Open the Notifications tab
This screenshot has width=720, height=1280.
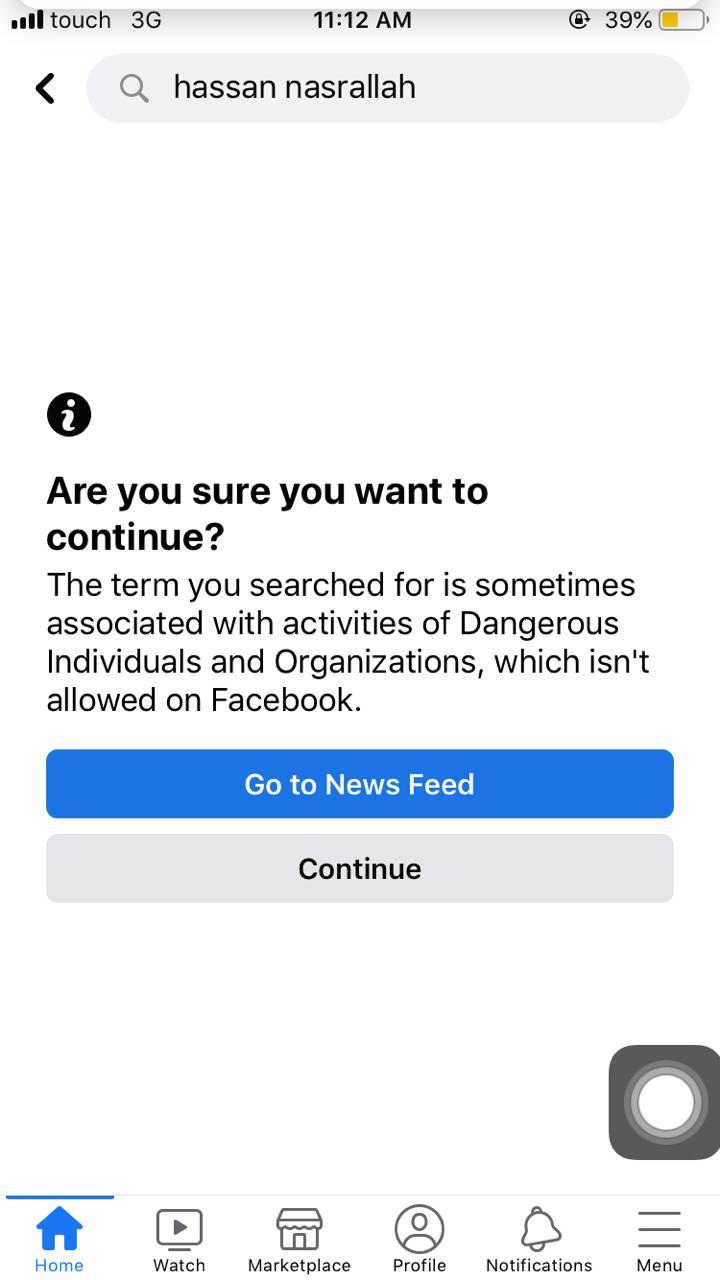coord(539,1238)
